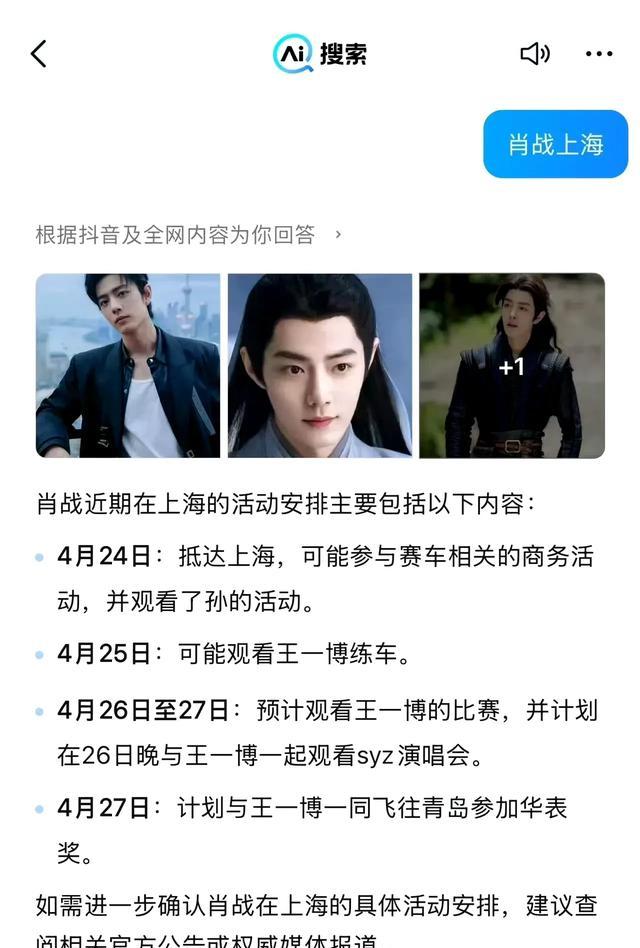Open the 根据抖音及全网内容为你回答 sources link
Screen dimensions: 640x948
coord(188,234)
